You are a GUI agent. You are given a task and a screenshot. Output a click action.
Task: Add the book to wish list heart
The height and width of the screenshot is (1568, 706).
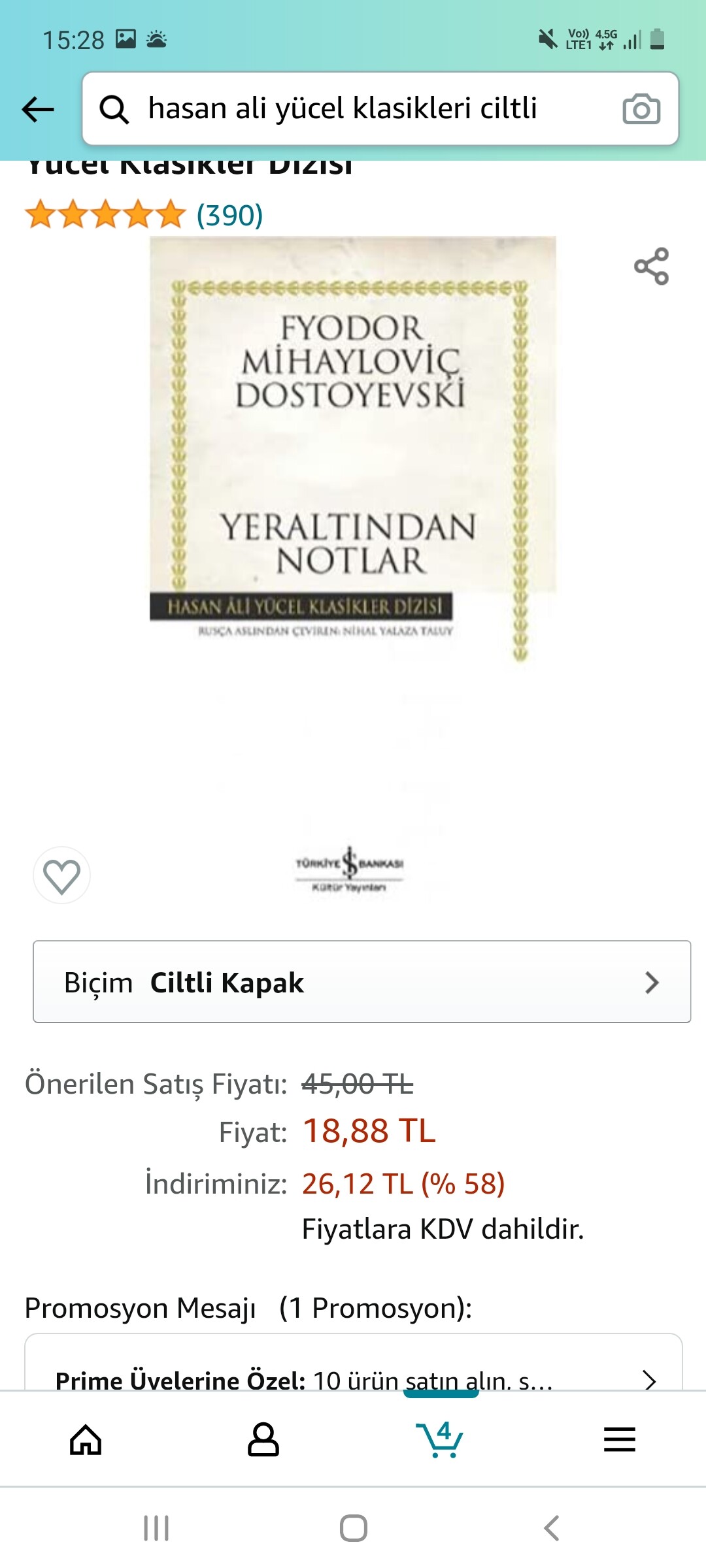[x=61, y=875]
